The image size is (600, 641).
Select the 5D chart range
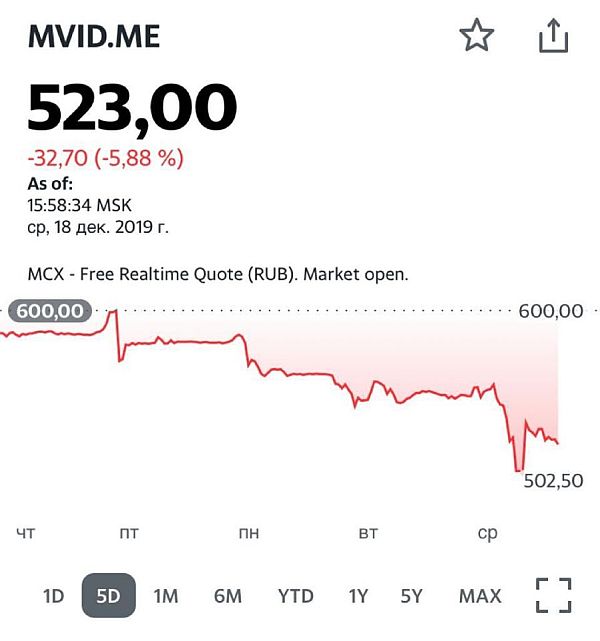pos(108,597)
